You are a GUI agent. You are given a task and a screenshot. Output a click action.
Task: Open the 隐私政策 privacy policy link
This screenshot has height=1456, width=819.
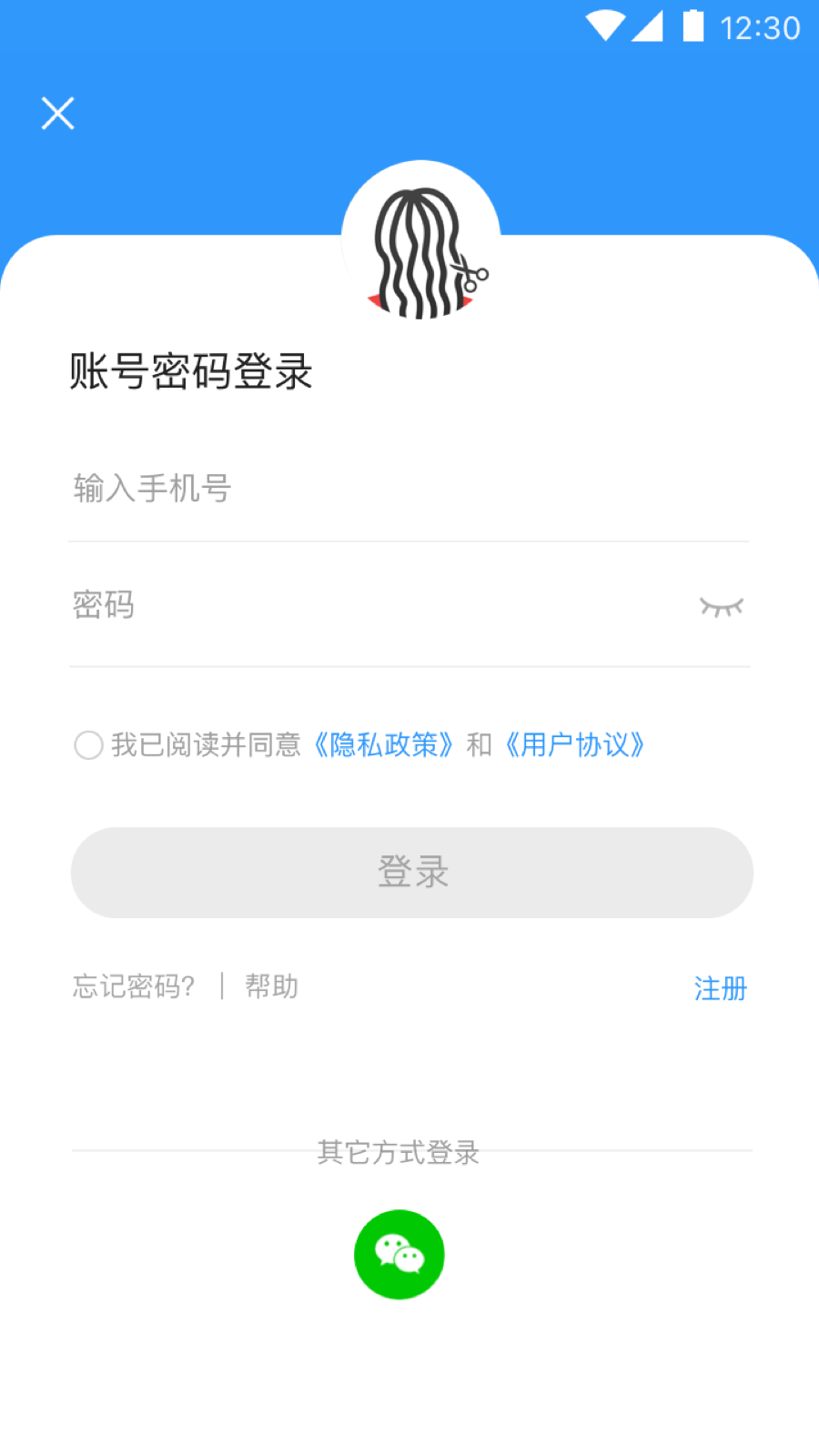pos(383,745)
